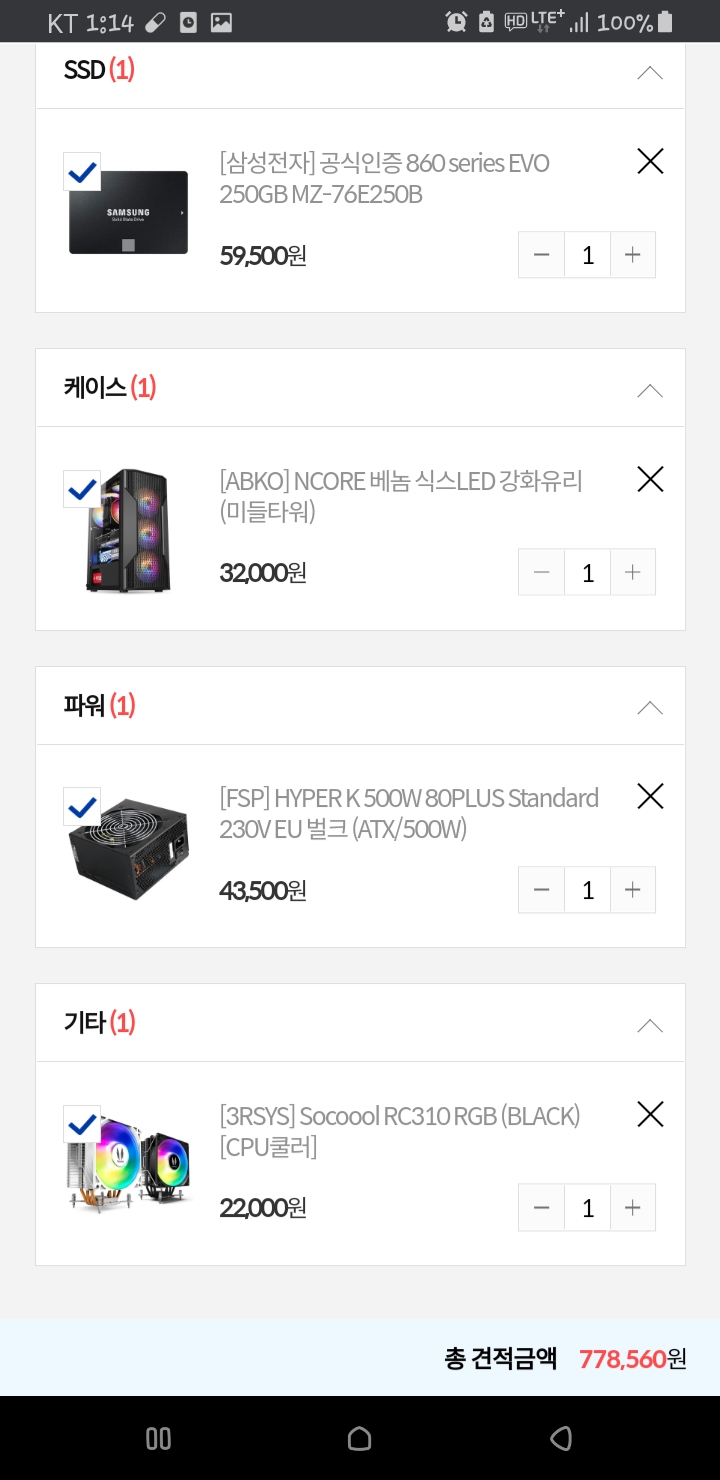Decrease quantity of Samsung 860 EVO SSD
Viewport: 720px width, 1480px height.
click(x=542, y=255)
